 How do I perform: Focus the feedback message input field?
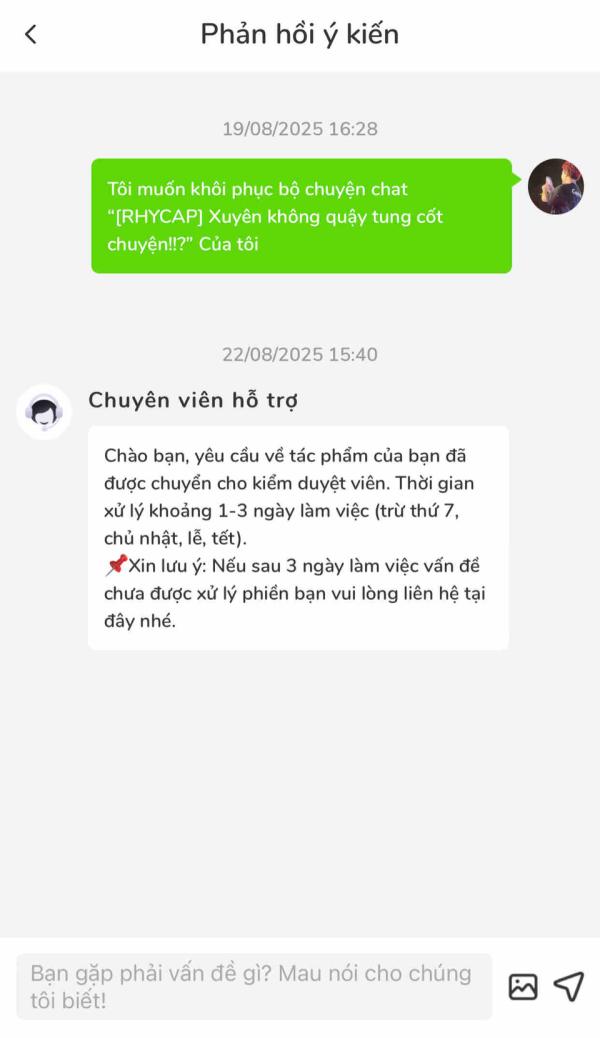coord(254,986)
